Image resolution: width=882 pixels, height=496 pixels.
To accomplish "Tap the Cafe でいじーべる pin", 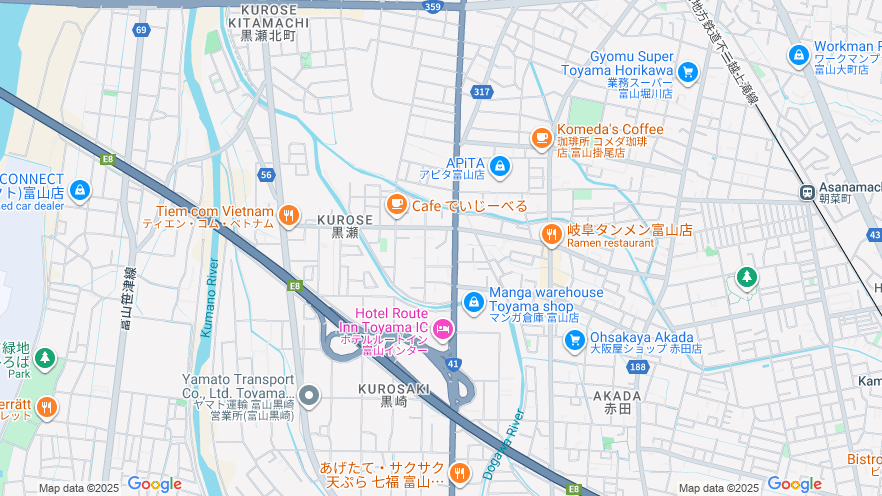I will pos(397,205).
